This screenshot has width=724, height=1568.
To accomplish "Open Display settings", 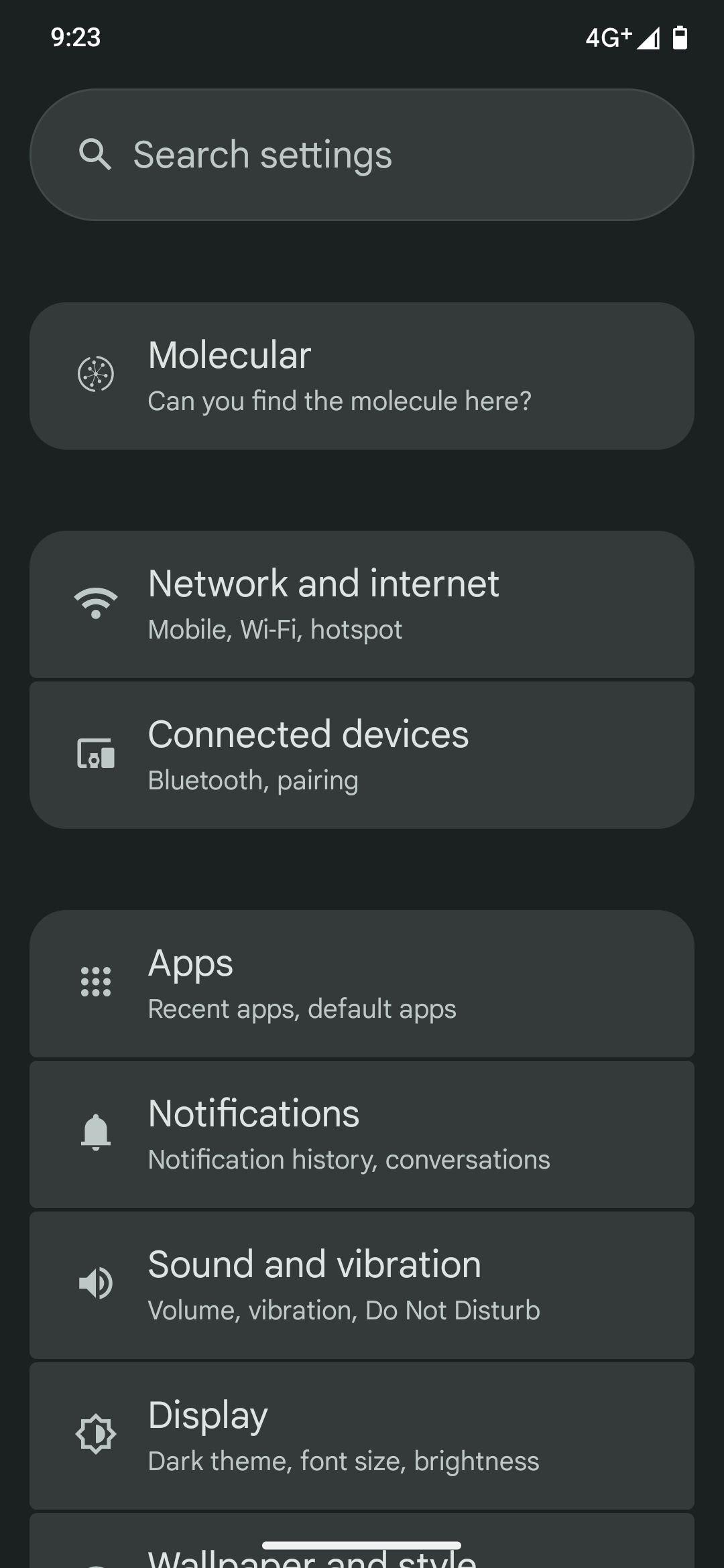I will 362,1436.
